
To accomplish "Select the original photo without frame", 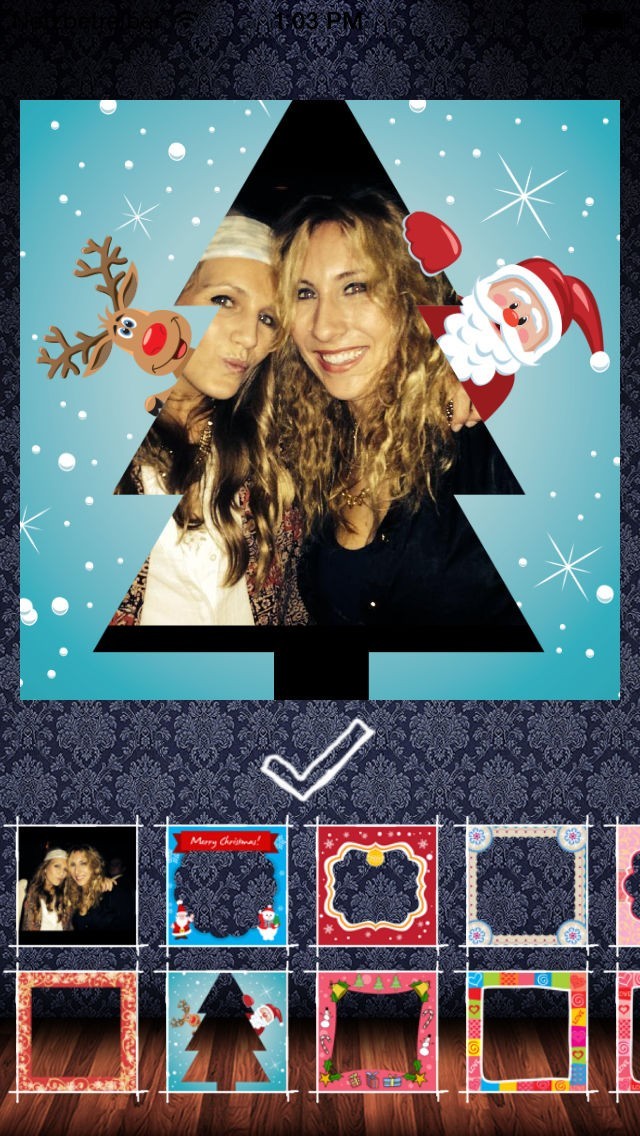I will (77, 884).
